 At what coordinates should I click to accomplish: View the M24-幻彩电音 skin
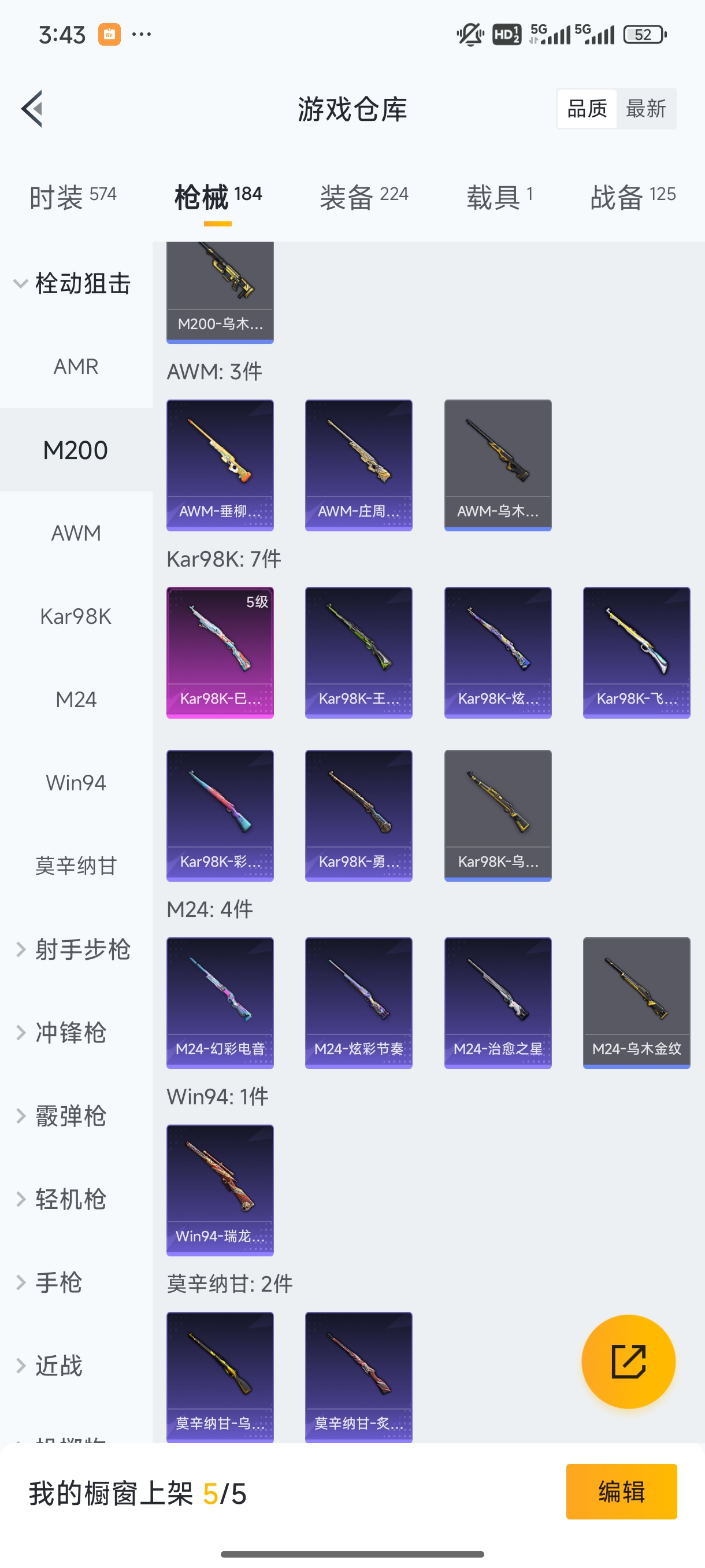click(220, 1003)
